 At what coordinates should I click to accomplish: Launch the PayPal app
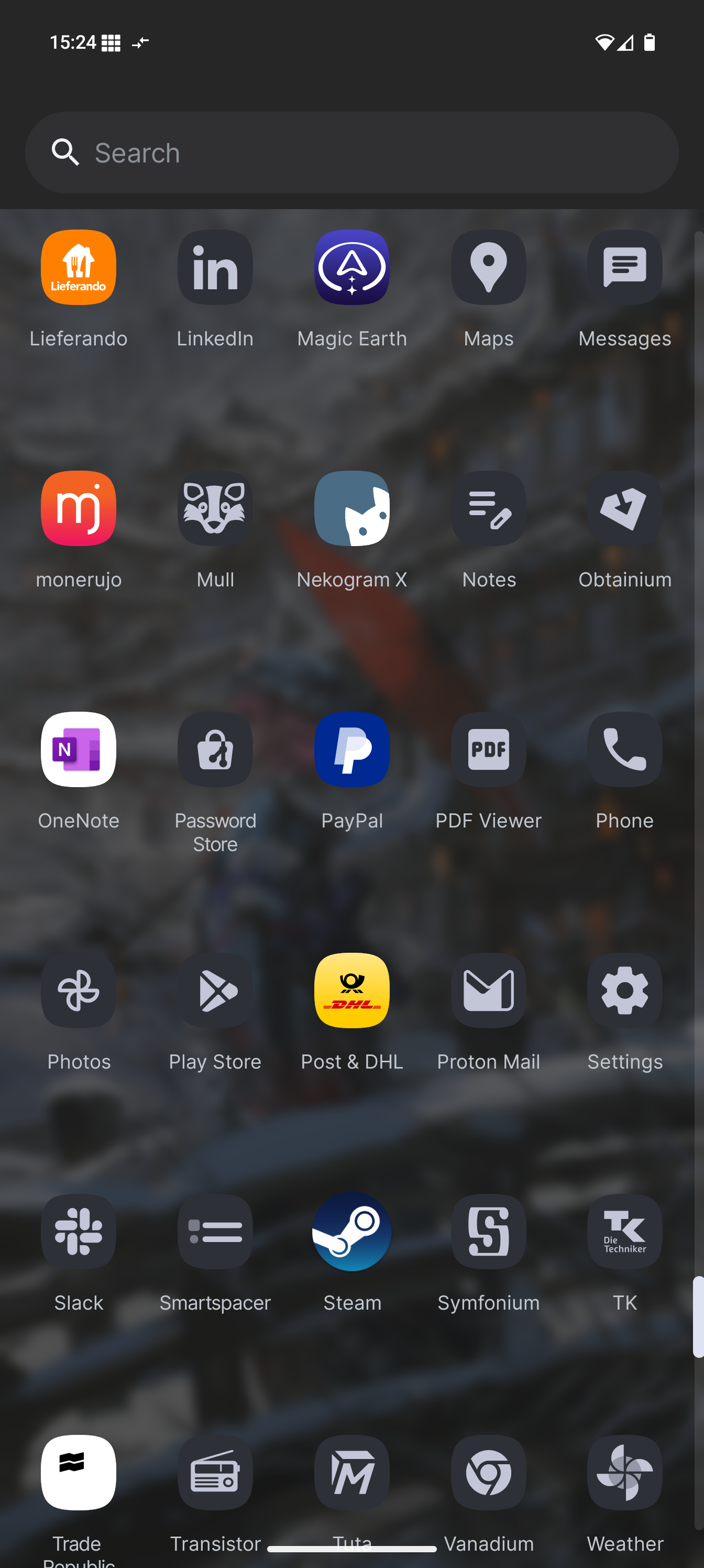point(351,749)
